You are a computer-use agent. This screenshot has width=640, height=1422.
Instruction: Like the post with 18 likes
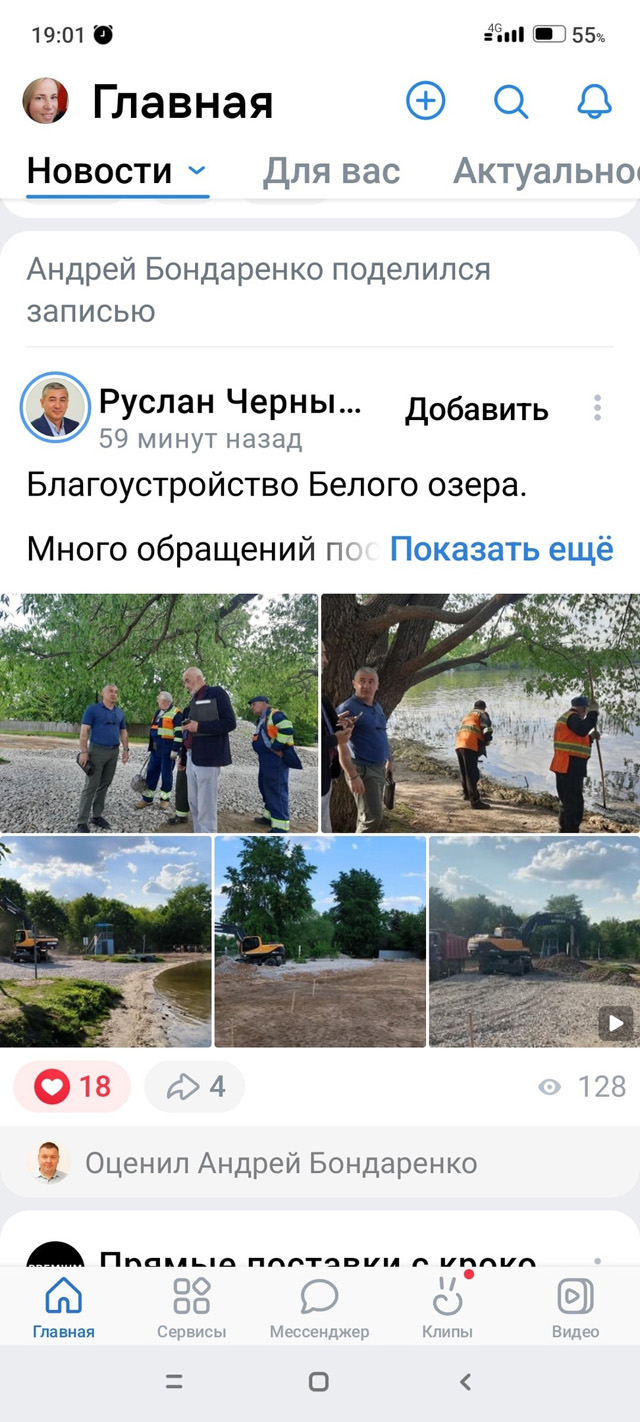point(72,1086)
